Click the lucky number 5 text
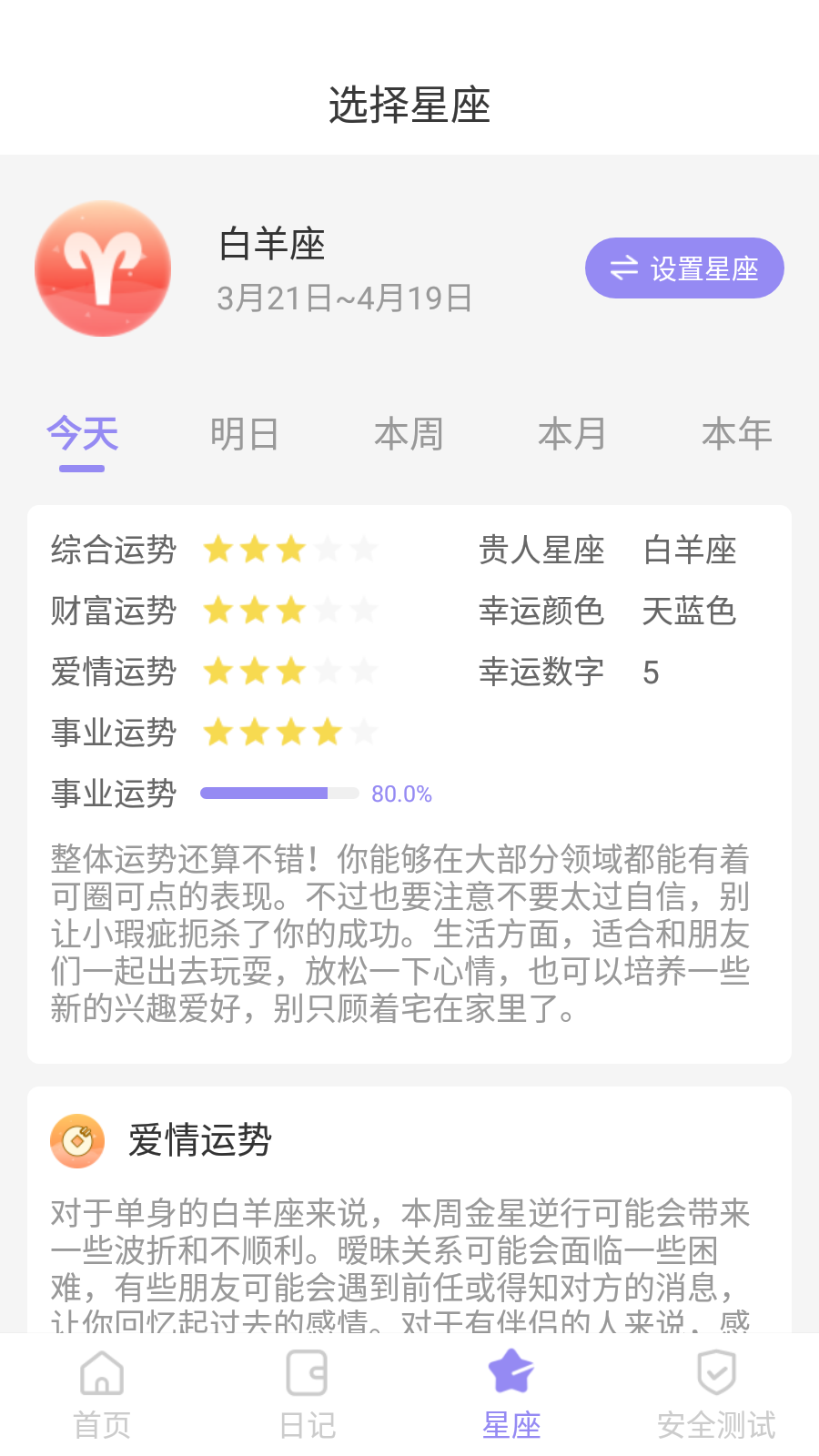 pyautogui.click(x=652, y=672)
